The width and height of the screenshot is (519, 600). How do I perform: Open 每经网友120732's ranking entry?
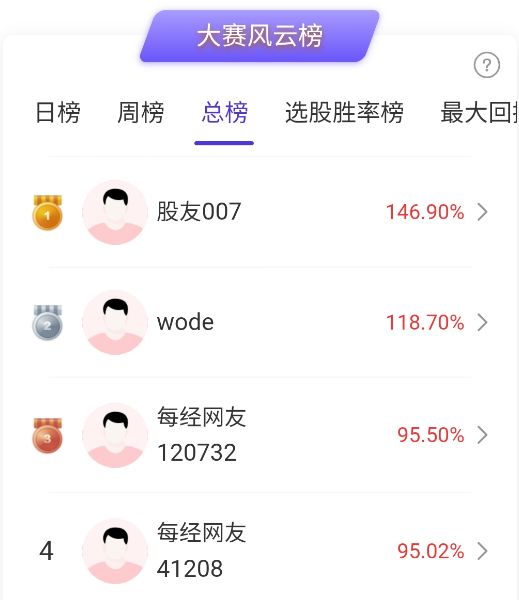click(260, 435)
